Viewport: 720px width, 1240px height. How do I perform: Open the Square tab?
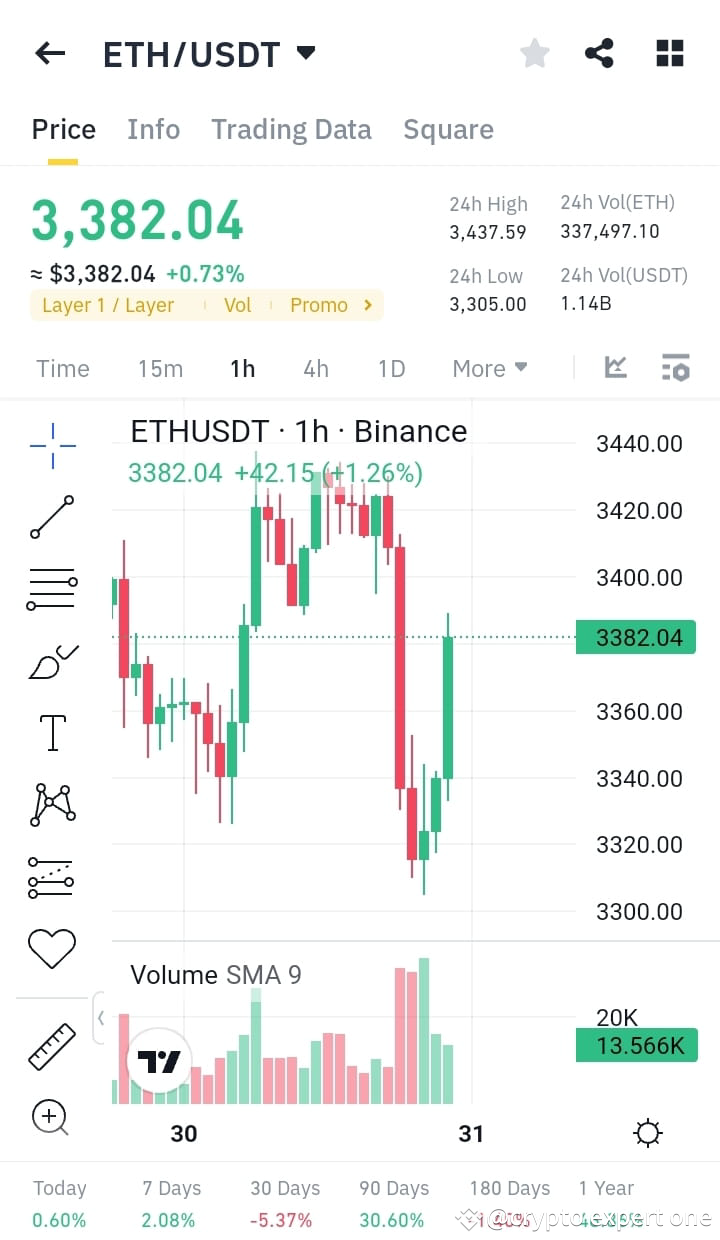coord(448,129)
